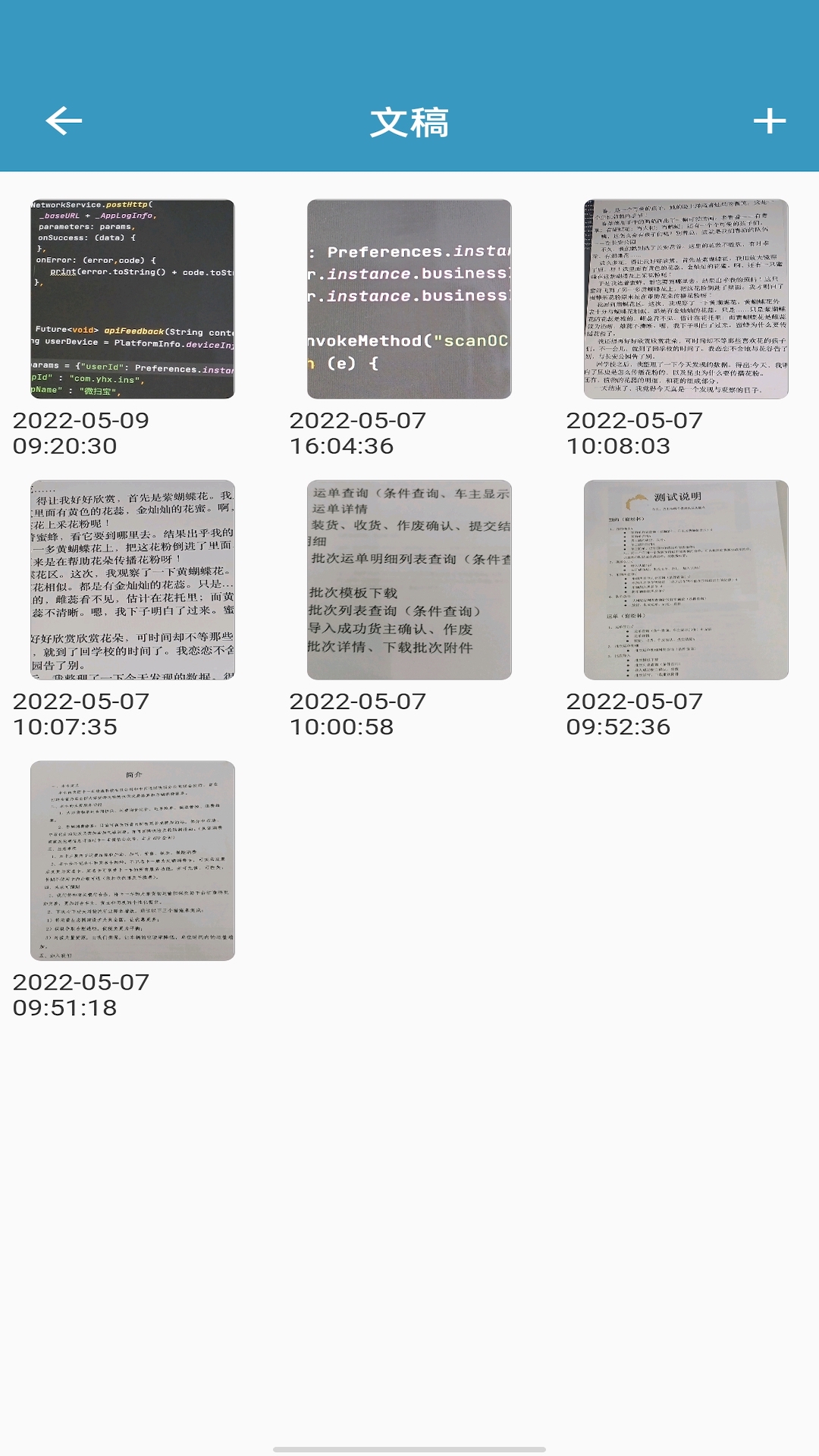Open the 简介 document from 09:51:18
Viewport: 819px width, 1456px height.
point(133,861)
